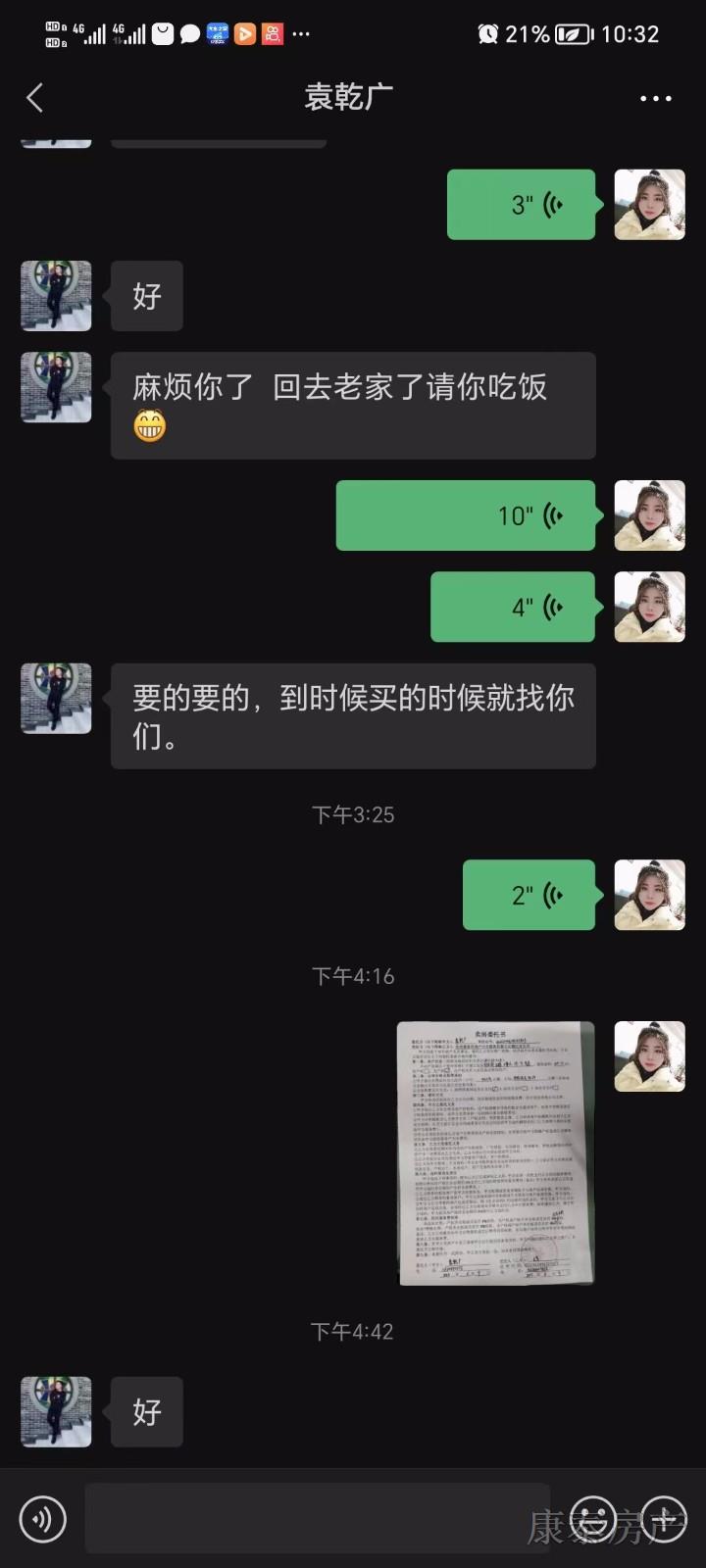Viewport: 706px width, 1568px height.
Task: Open the chat's three-dot menu
Action: 655,98
